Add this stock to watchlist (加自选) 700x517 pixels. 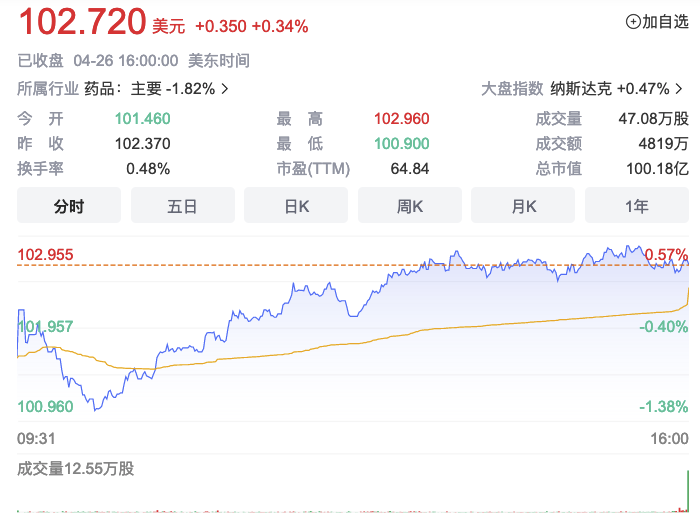pos(657,21)
